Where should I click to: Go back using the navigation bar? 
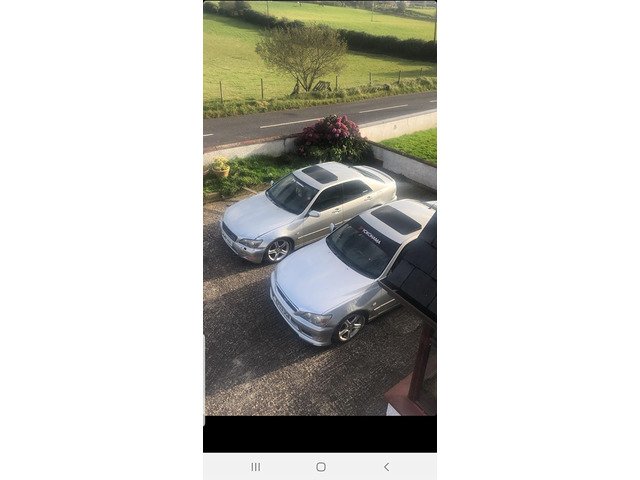tap(386, 467)
